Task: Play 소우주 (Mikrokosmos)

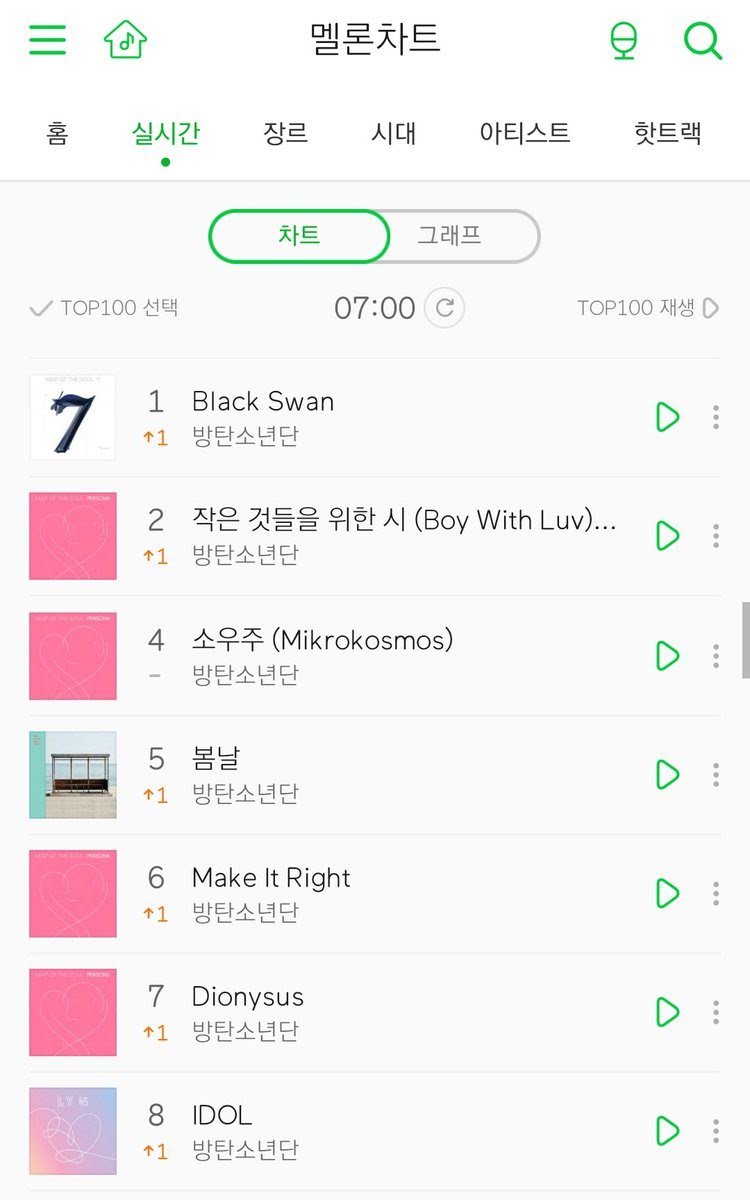Action: [x=667, y=656]
